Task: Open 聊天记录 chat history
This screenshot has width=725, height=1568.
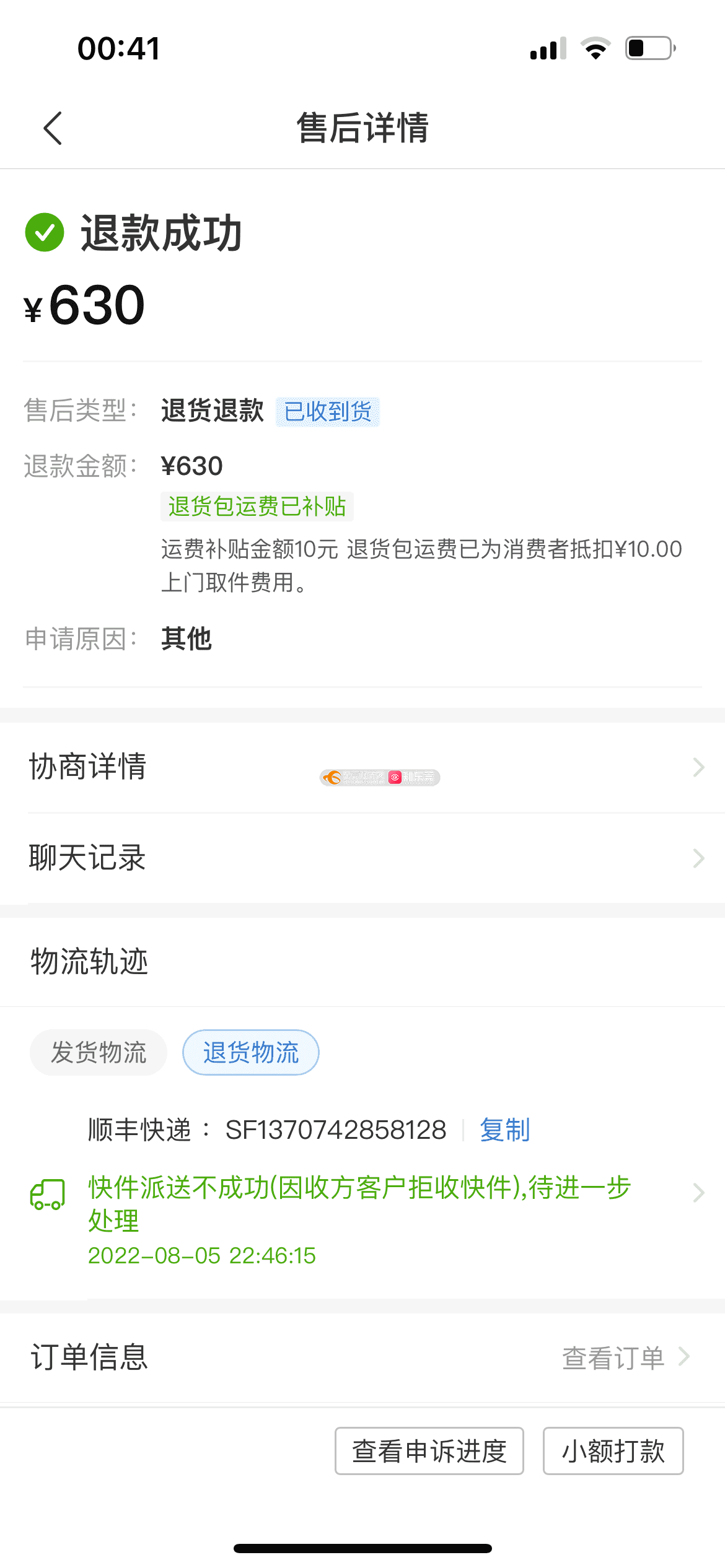Action: (362, 858)
